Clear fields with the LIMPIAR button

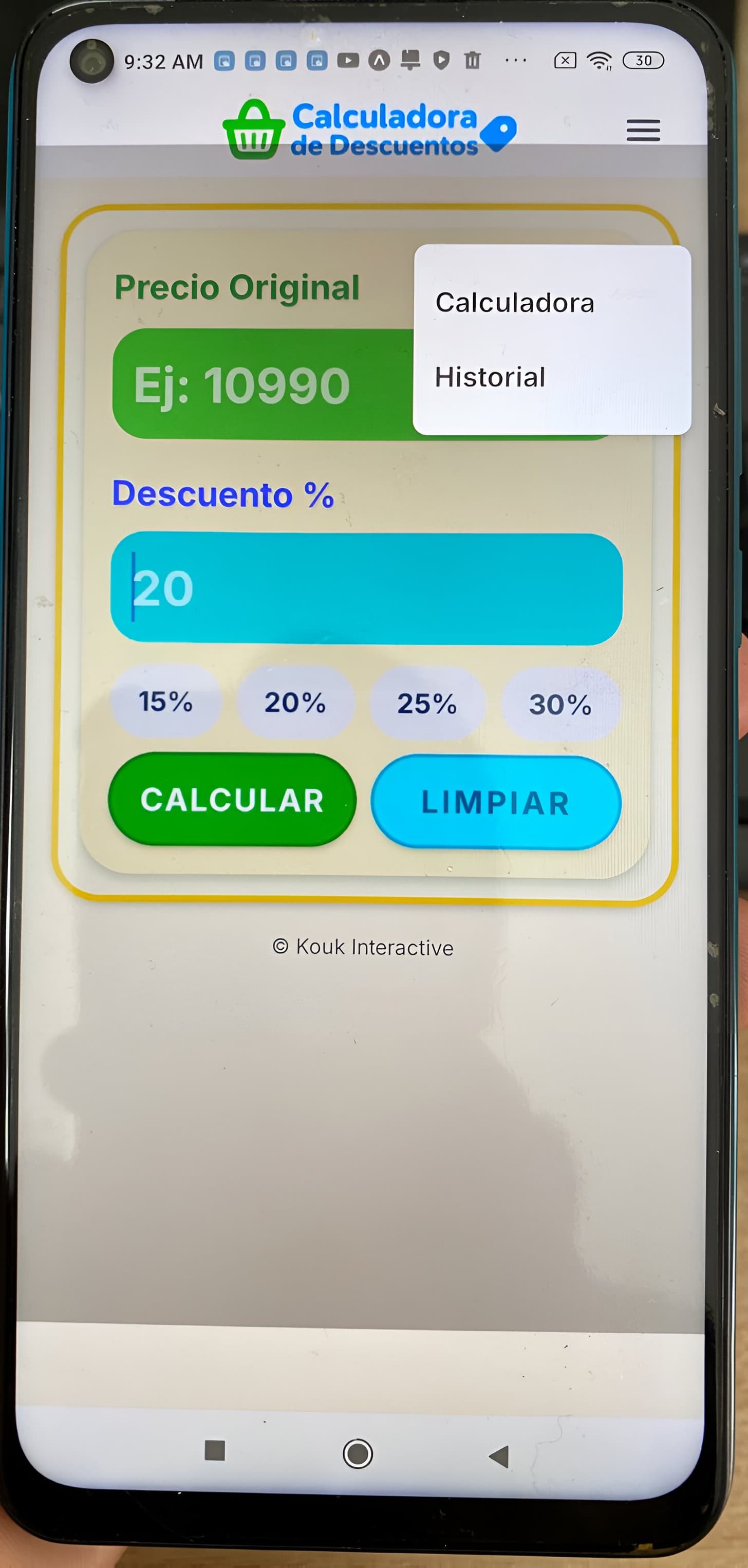coord(495,802)
